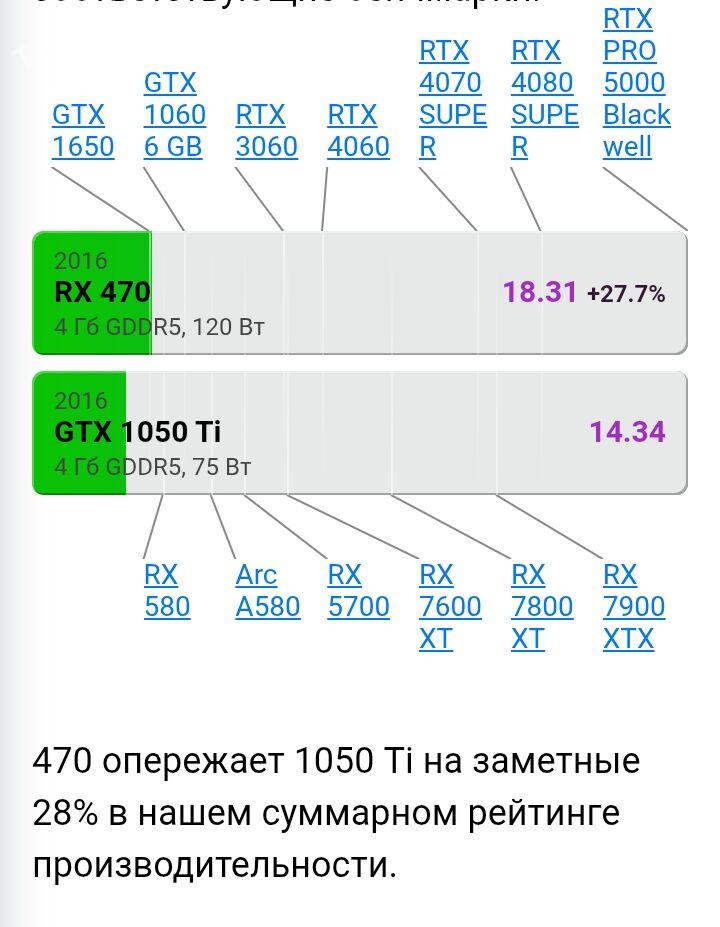Follow the RX 7900 XTX link
Viewport: 720px width, 927px height.
click(x=633, y=607)
